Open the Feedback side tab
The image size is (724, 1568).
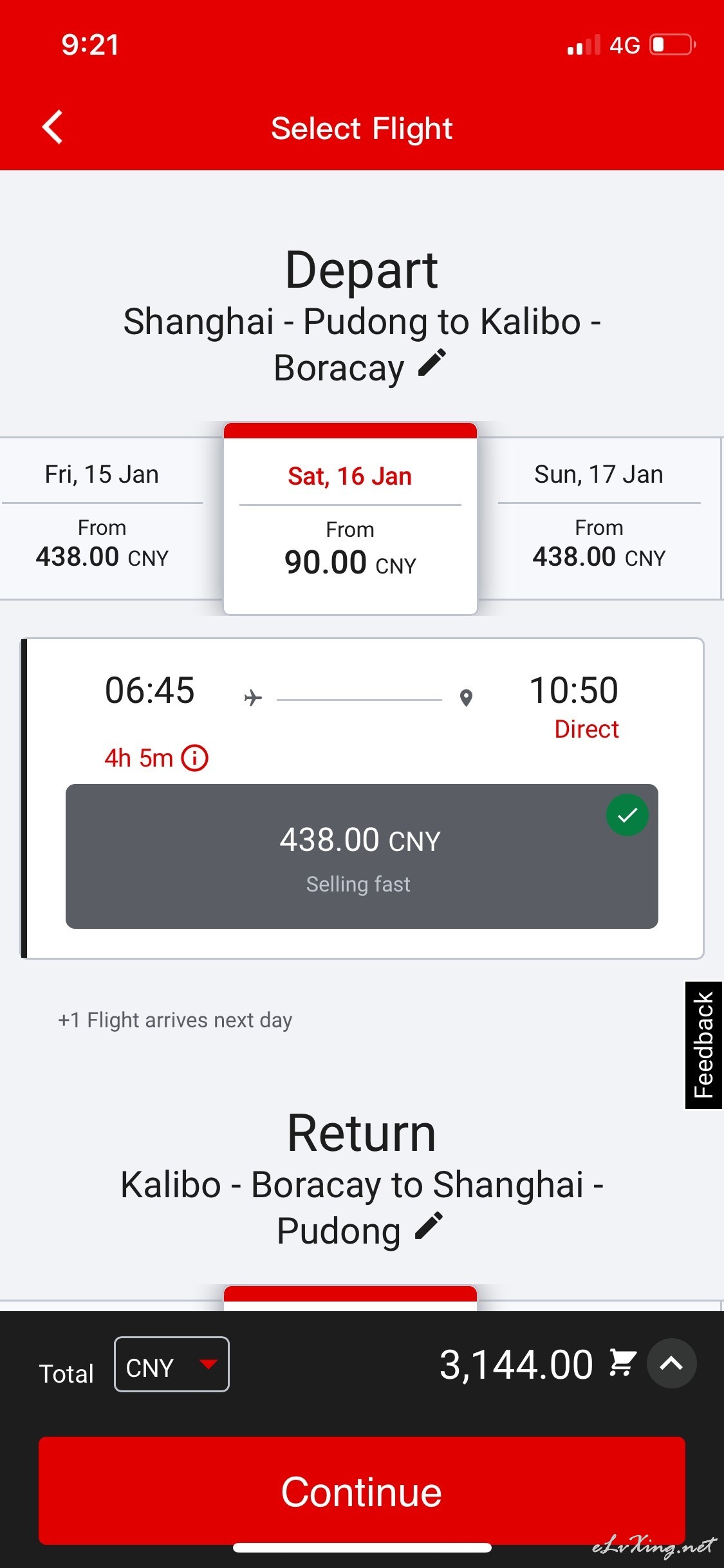point(704,1045)
